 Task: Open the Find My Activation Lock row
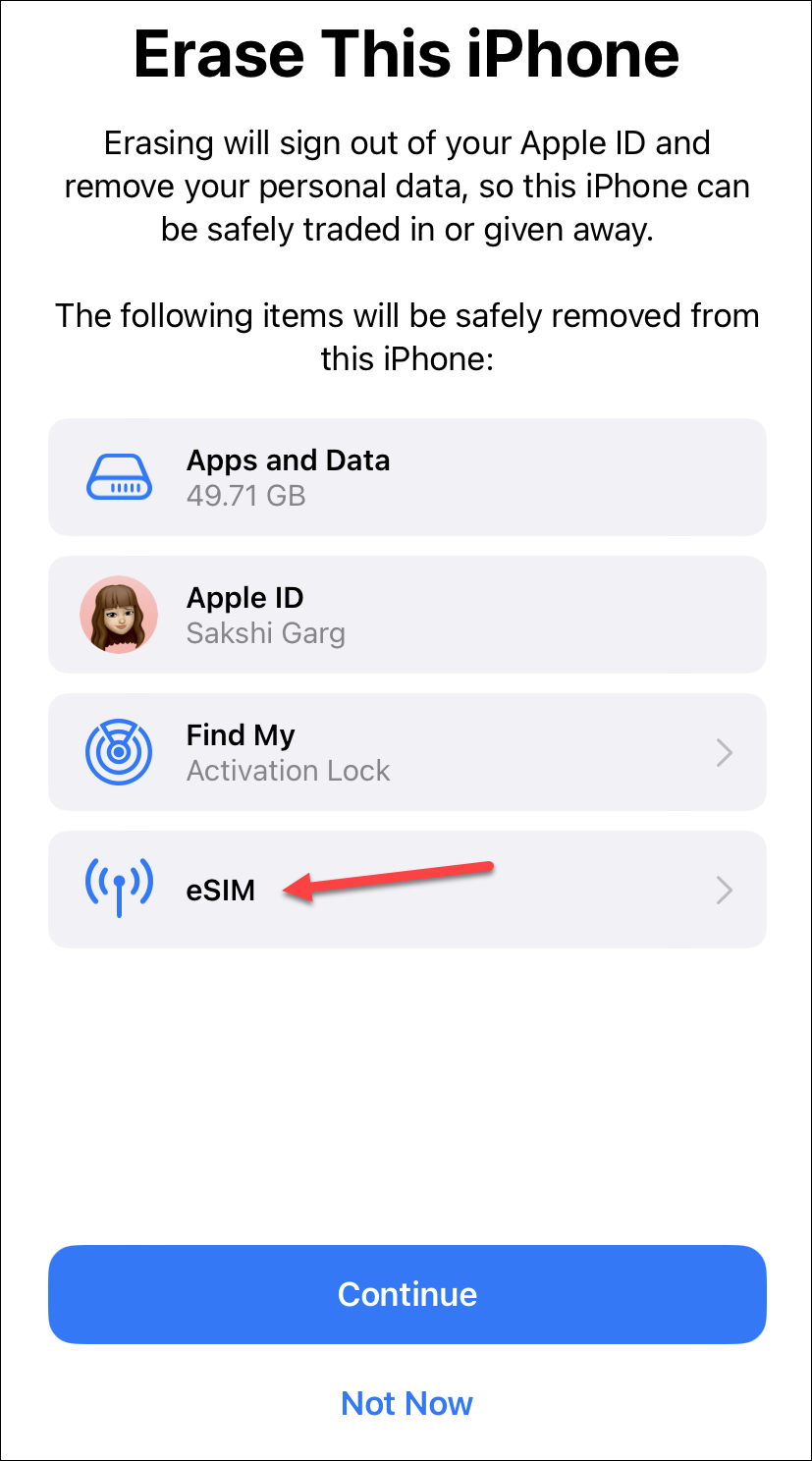coord(406,752)
